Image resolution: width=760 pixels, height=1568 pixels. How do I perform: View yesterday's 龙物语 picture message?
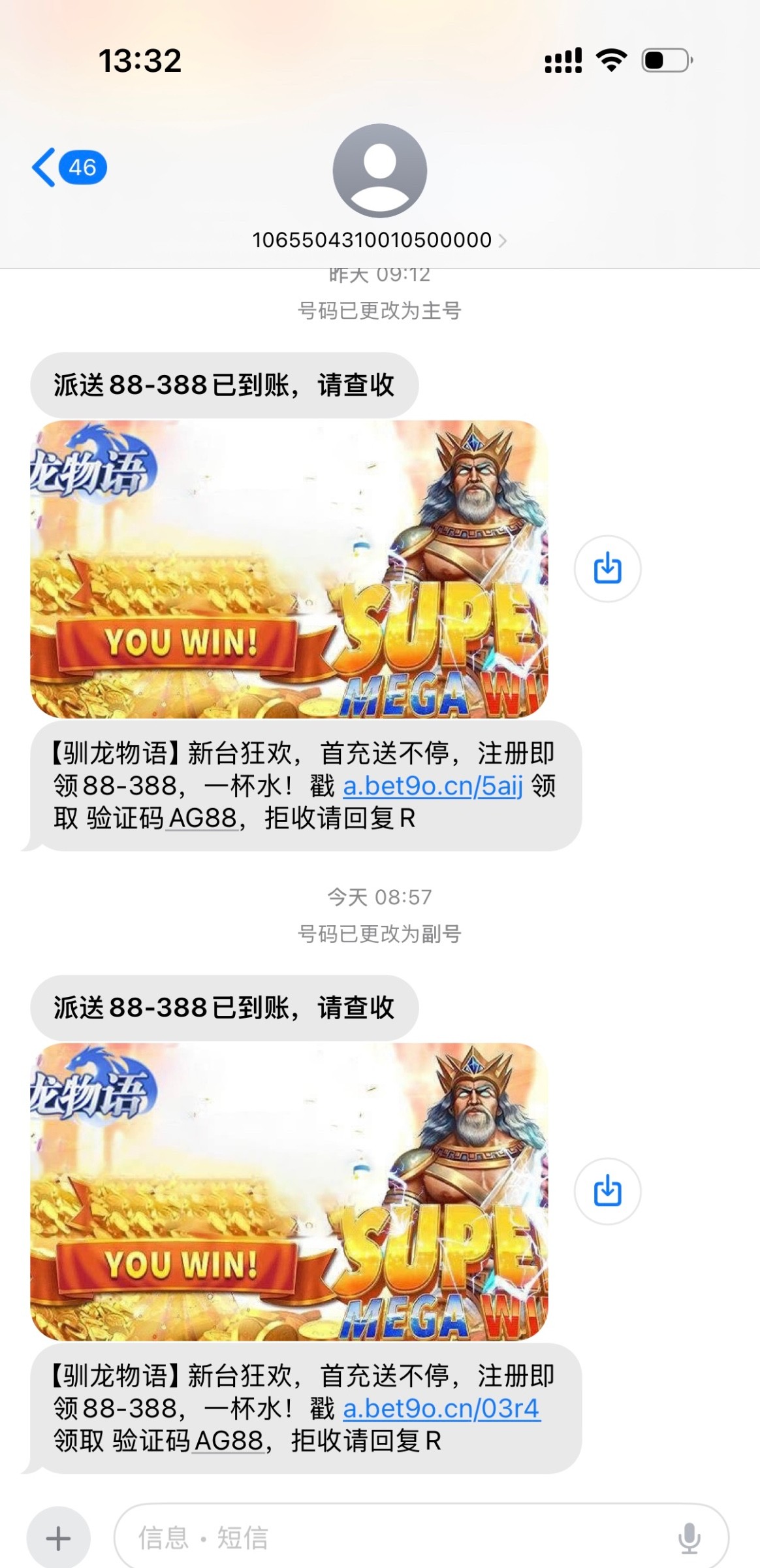pyautogui.click(x=289, y=569)
